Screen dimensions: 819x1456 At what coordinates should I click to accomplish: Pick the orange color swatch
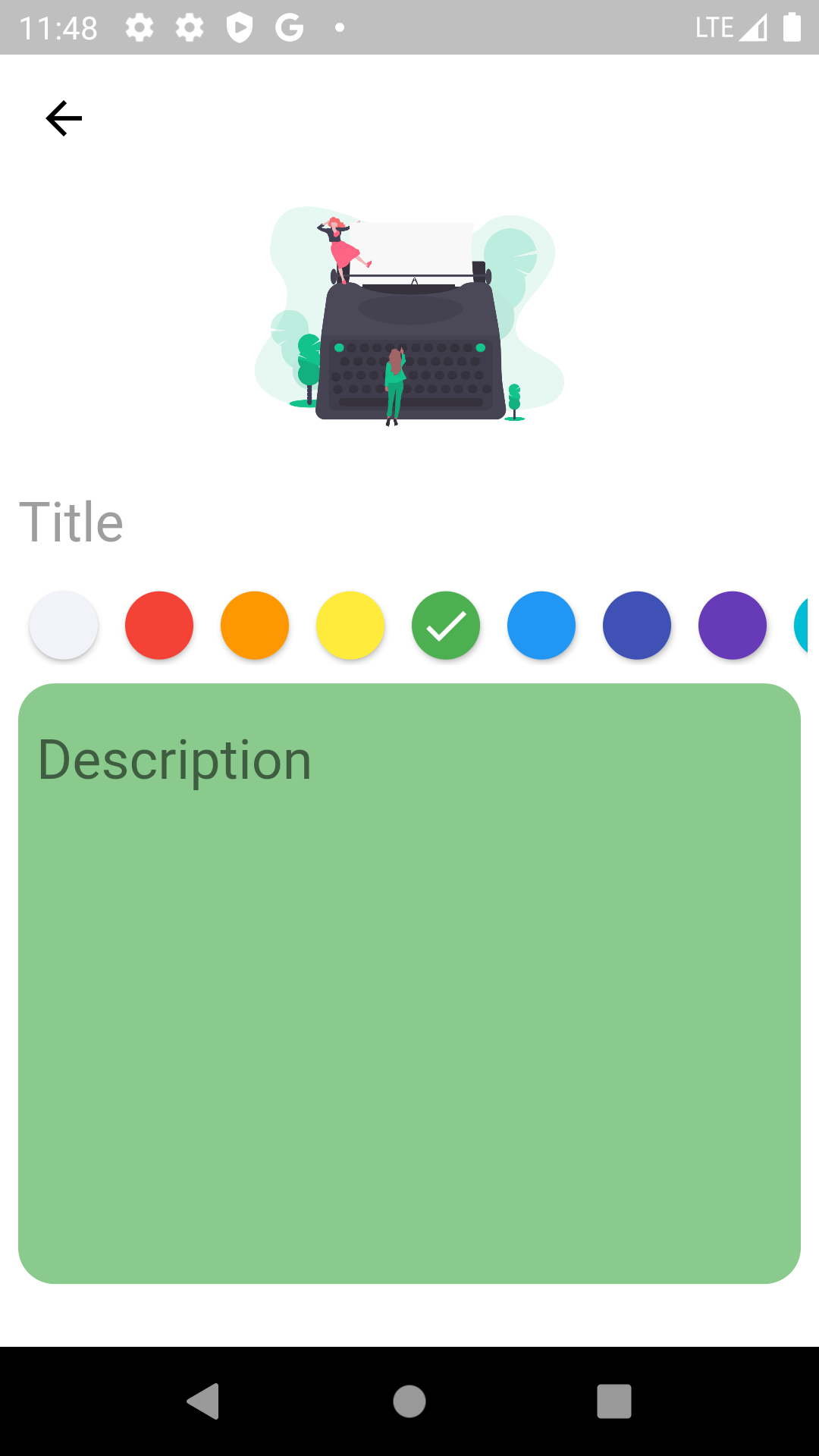[x=255, y=626]
